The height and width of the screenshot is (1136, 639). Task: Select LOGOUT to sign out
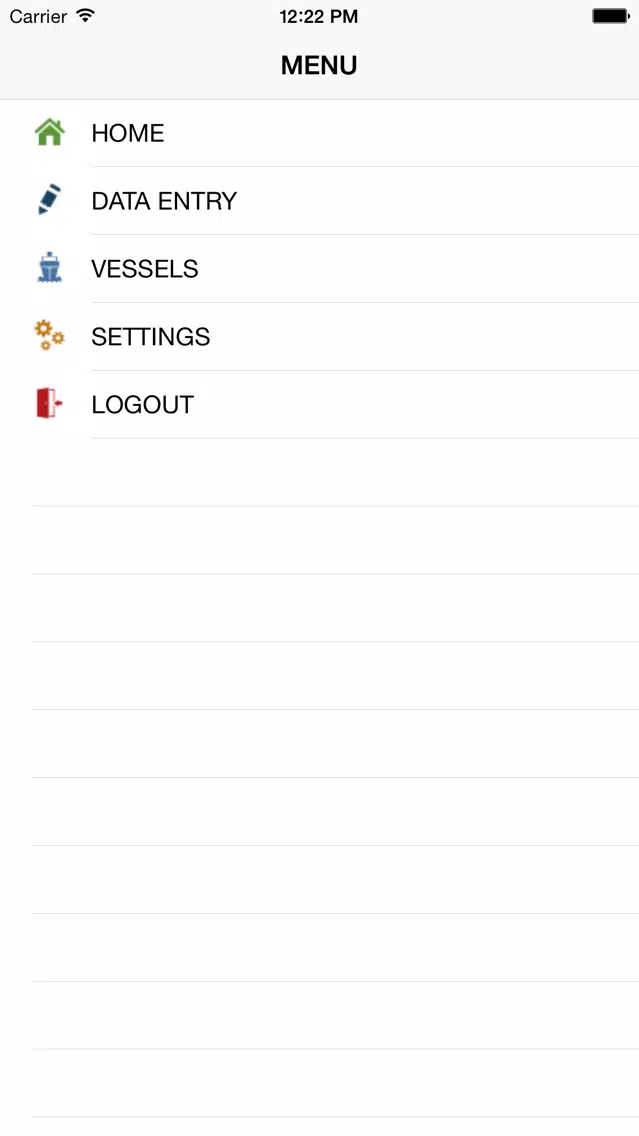[x=320, y=404]
